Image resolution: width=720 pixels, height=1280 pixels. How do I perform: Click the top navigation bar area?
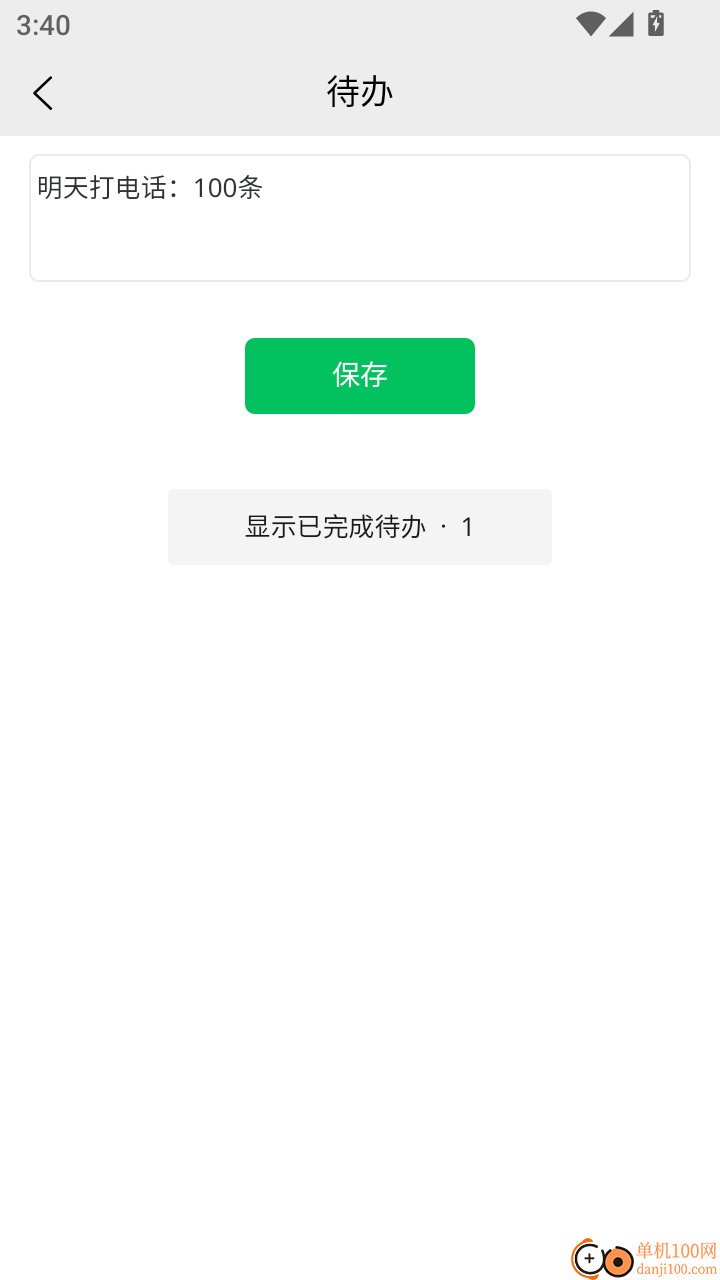coord(360,91)
